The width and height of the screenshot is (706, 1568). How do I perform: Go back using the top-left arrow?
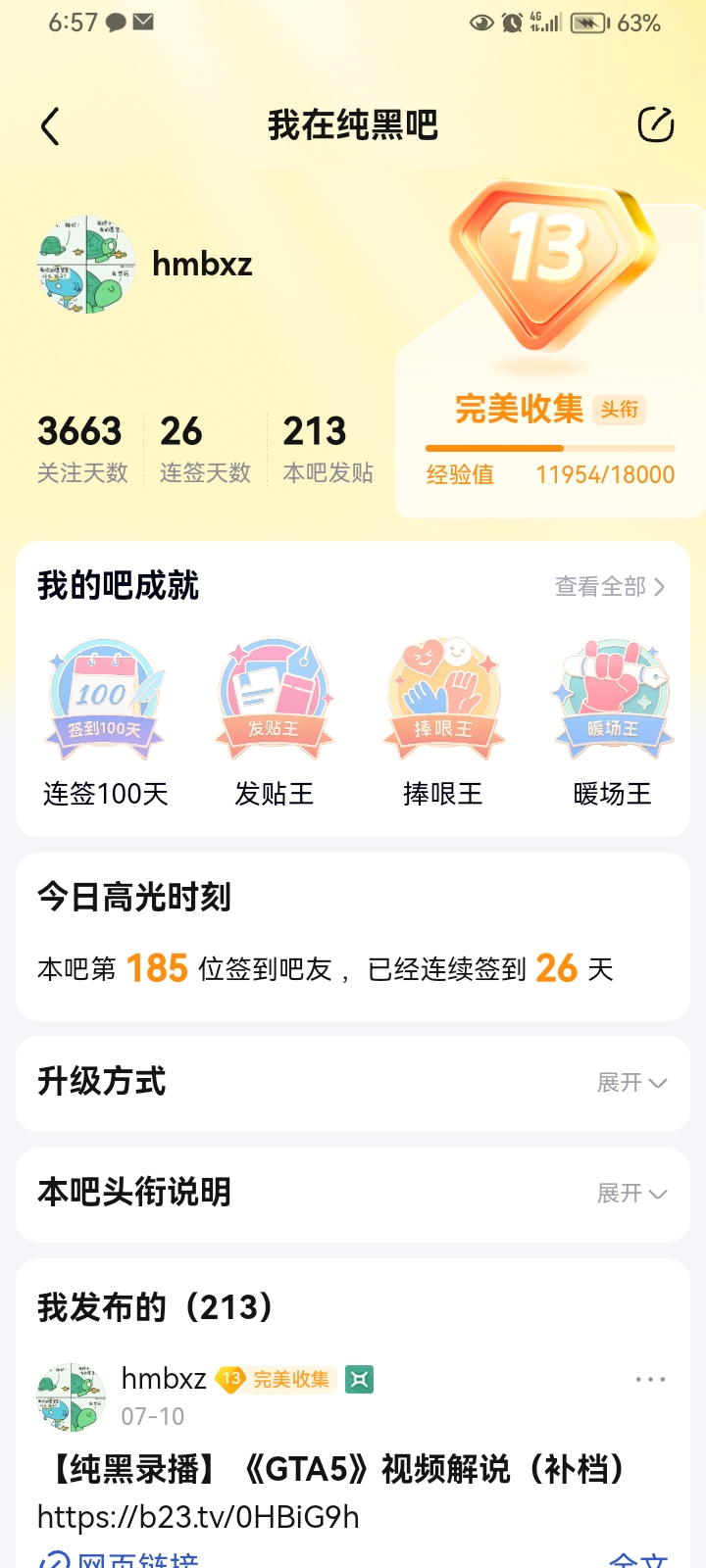pyautogui.click(x=51, y=126)
